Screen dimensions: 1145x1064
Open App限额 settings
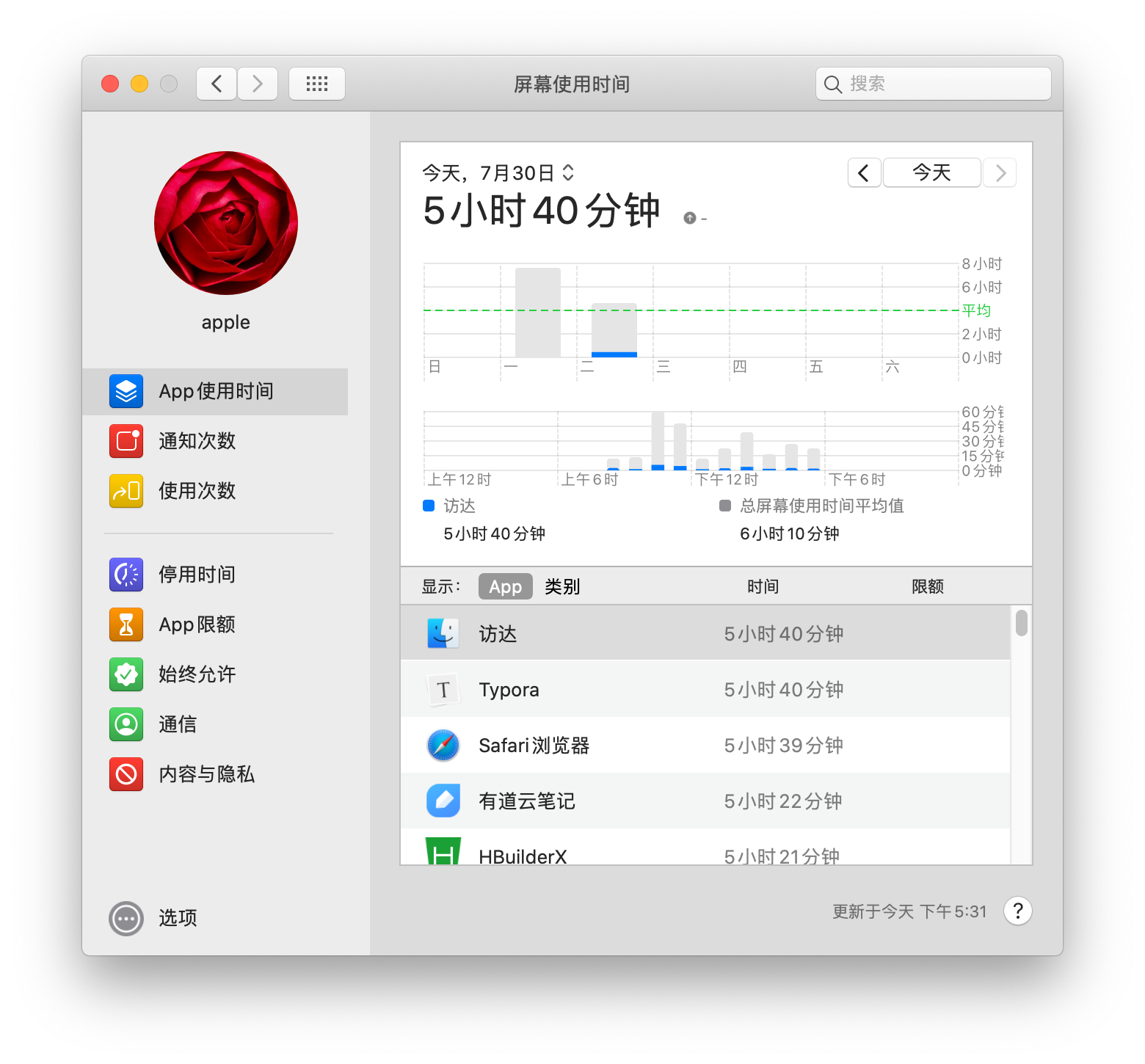pos(197,624)
